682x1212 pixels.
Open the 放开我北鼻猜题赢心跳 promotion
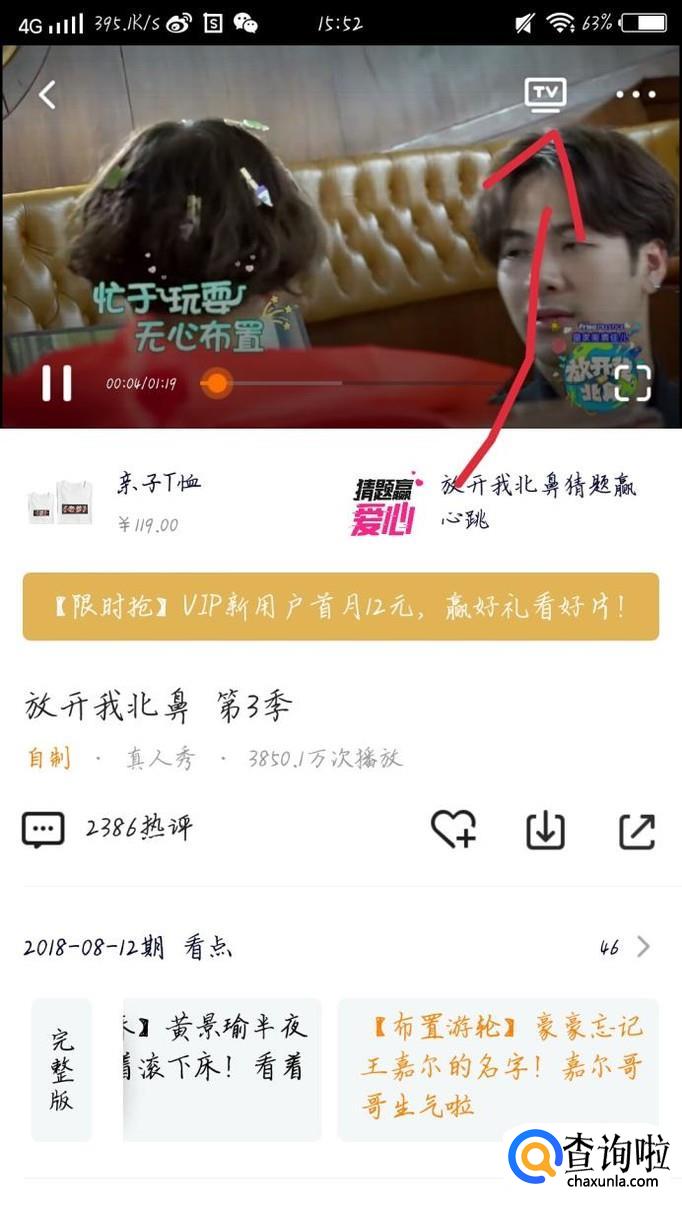494,502
